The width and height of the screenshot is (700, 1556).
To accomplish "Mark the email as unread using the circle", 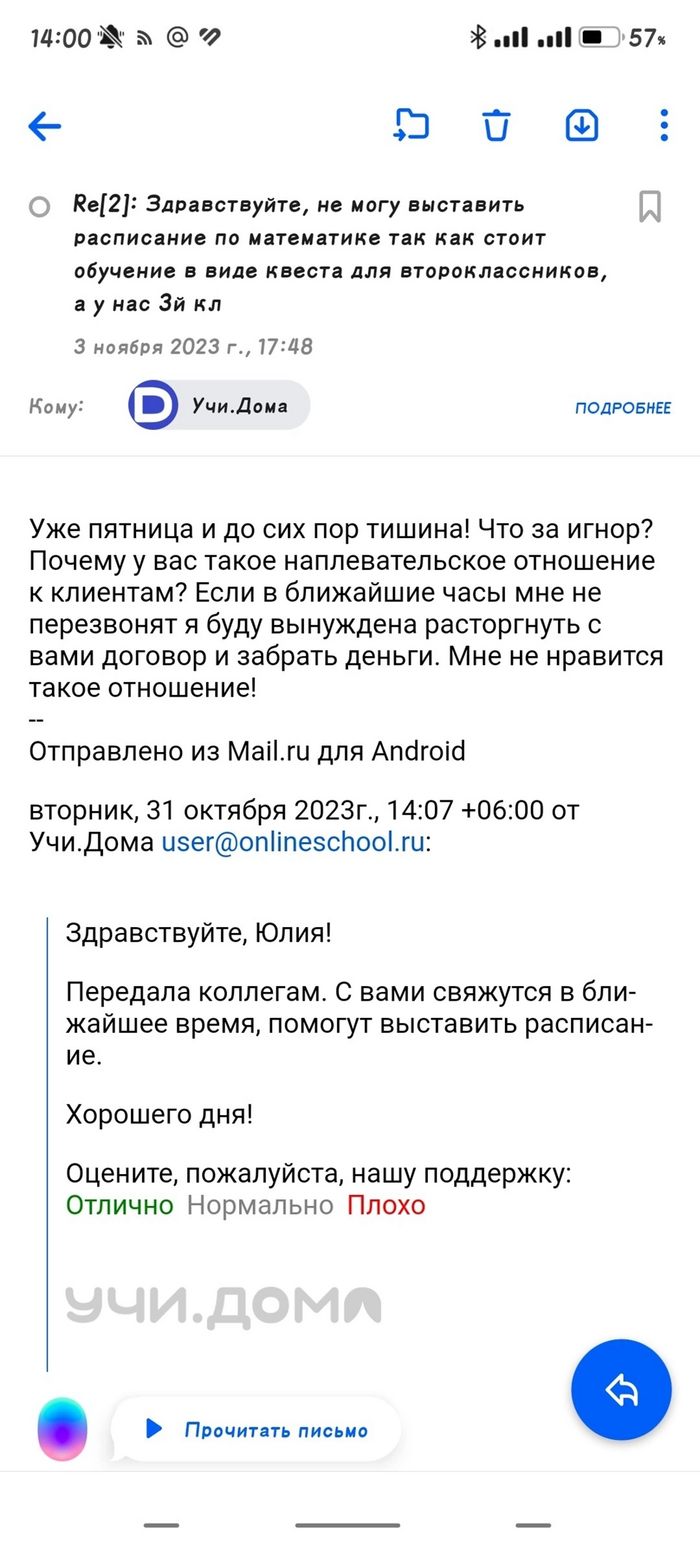I will point(40,207).
